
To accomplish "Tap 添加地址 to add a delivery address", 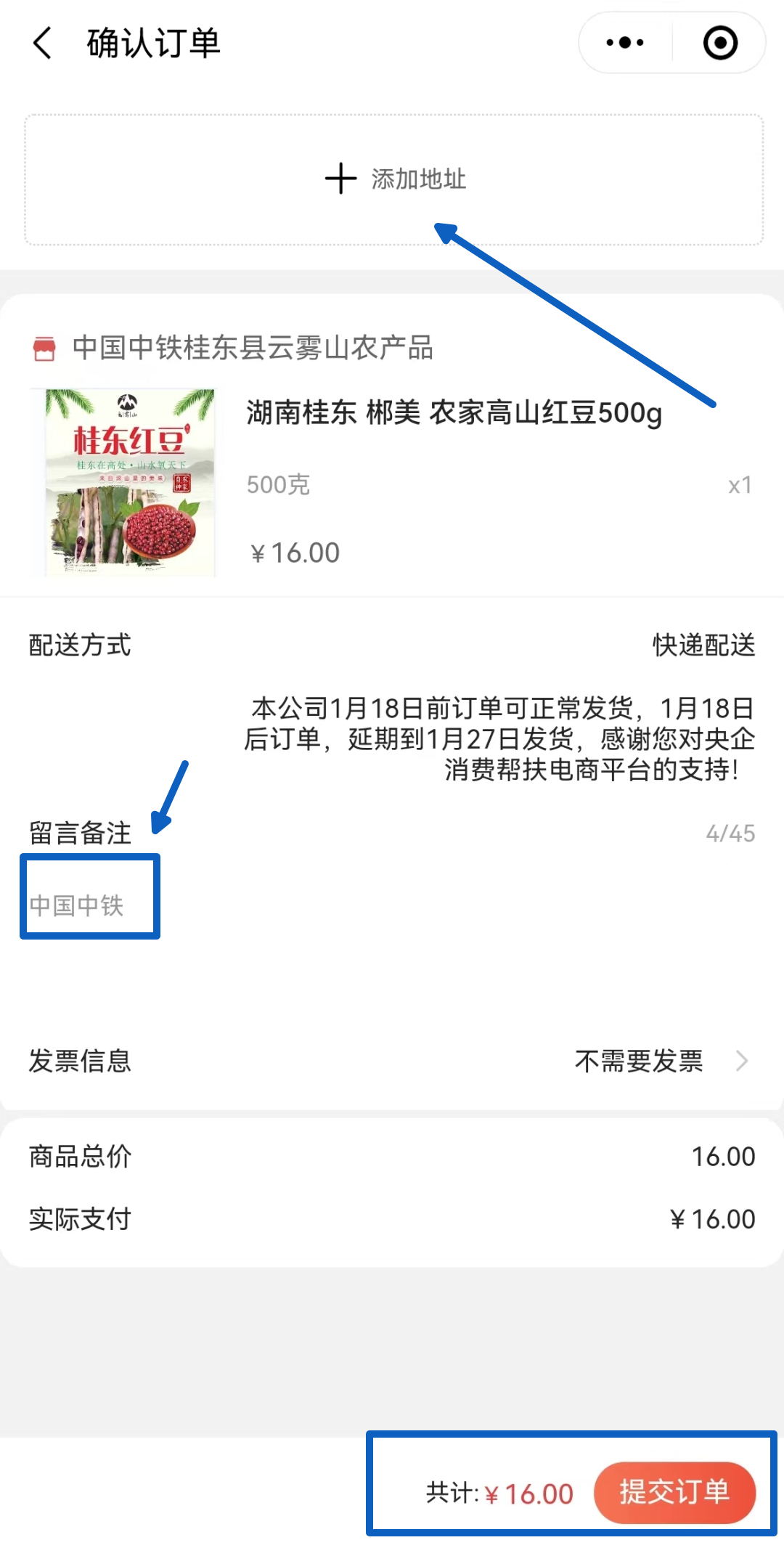I will [394, 179].
